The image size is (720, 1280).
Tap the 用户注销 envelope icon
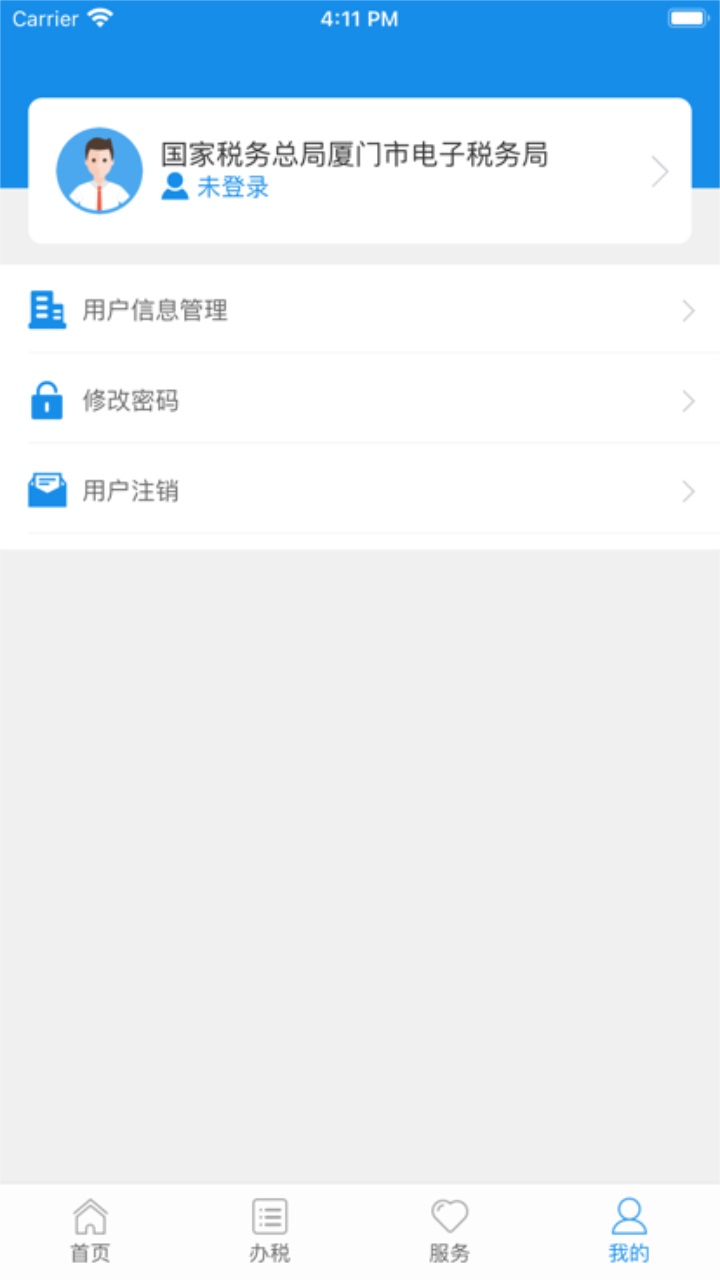click(47, 491)
